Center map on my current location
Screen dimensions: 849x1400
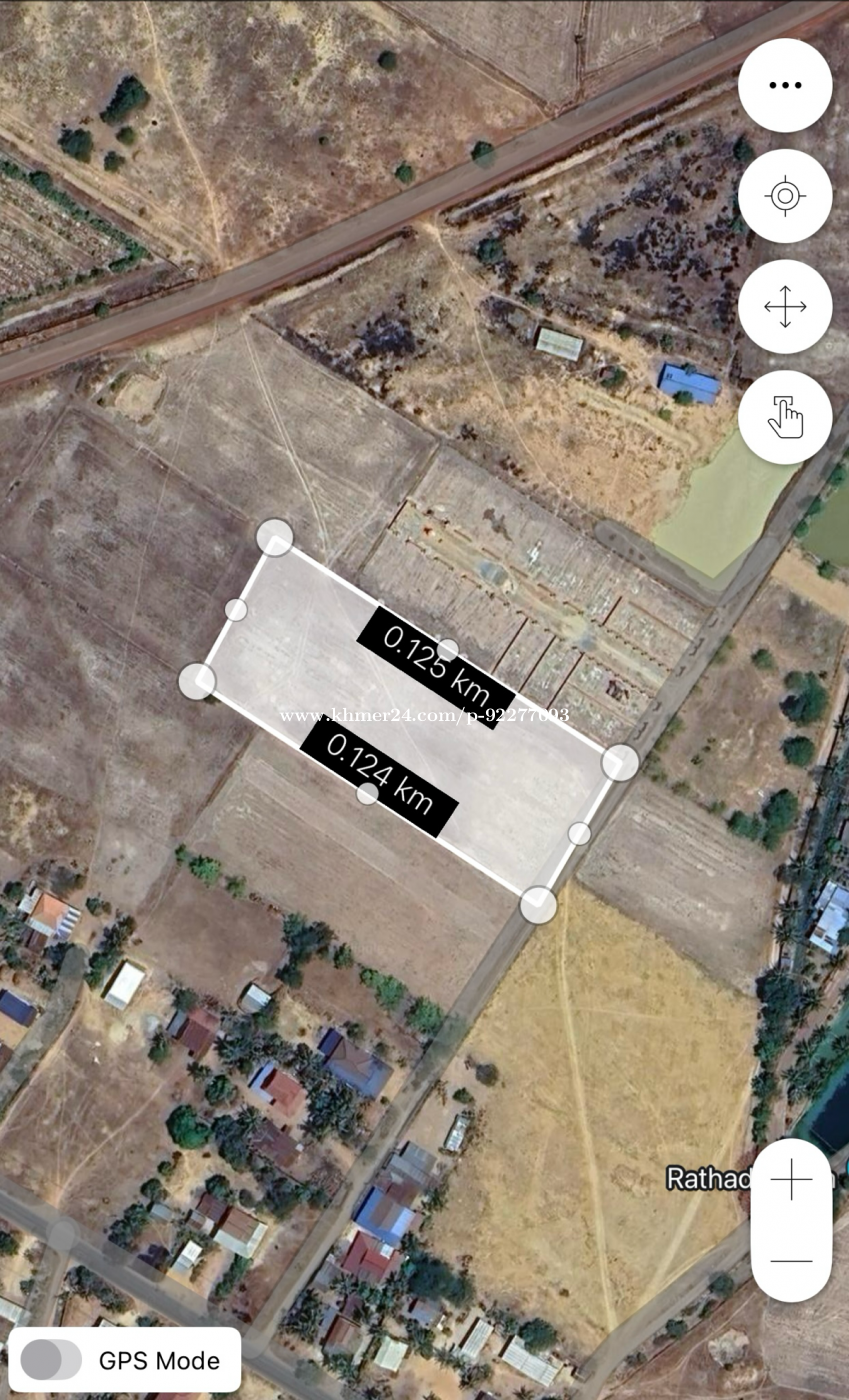click(x=785, y=196)
